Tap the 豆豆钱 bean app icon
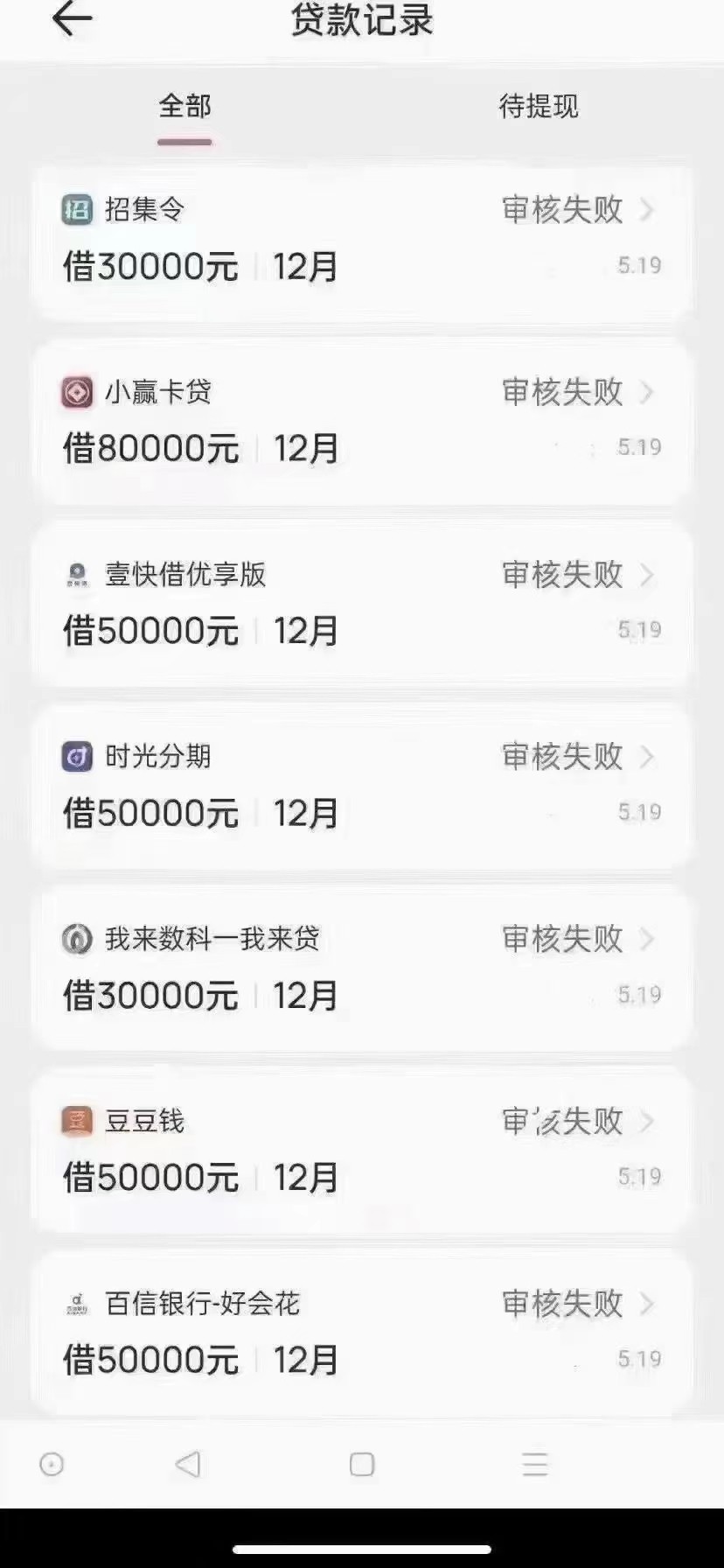This screenshot has height=1568, width=724. [x=77, y=1121]
